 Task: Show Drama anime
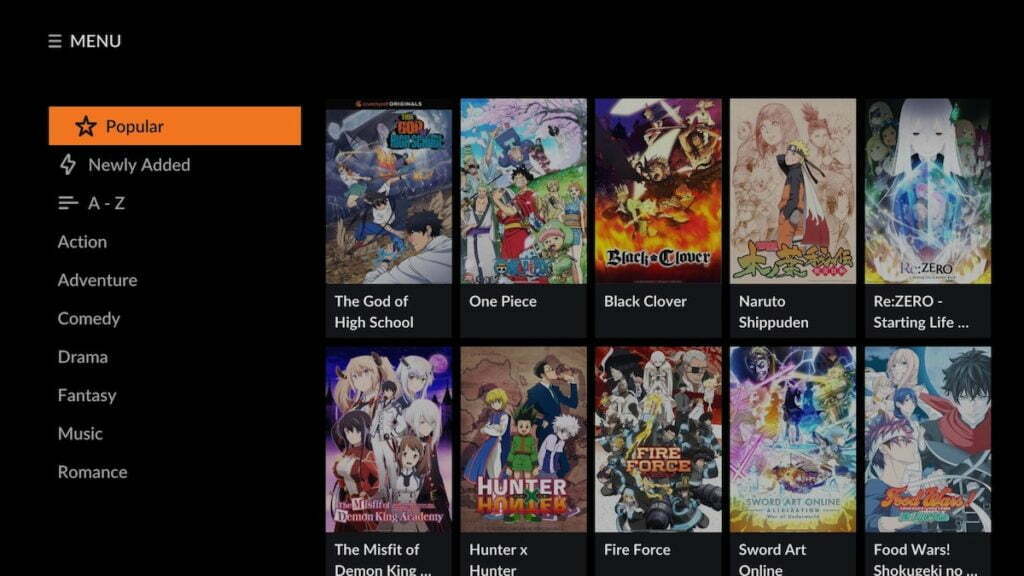tap(82, 357)
